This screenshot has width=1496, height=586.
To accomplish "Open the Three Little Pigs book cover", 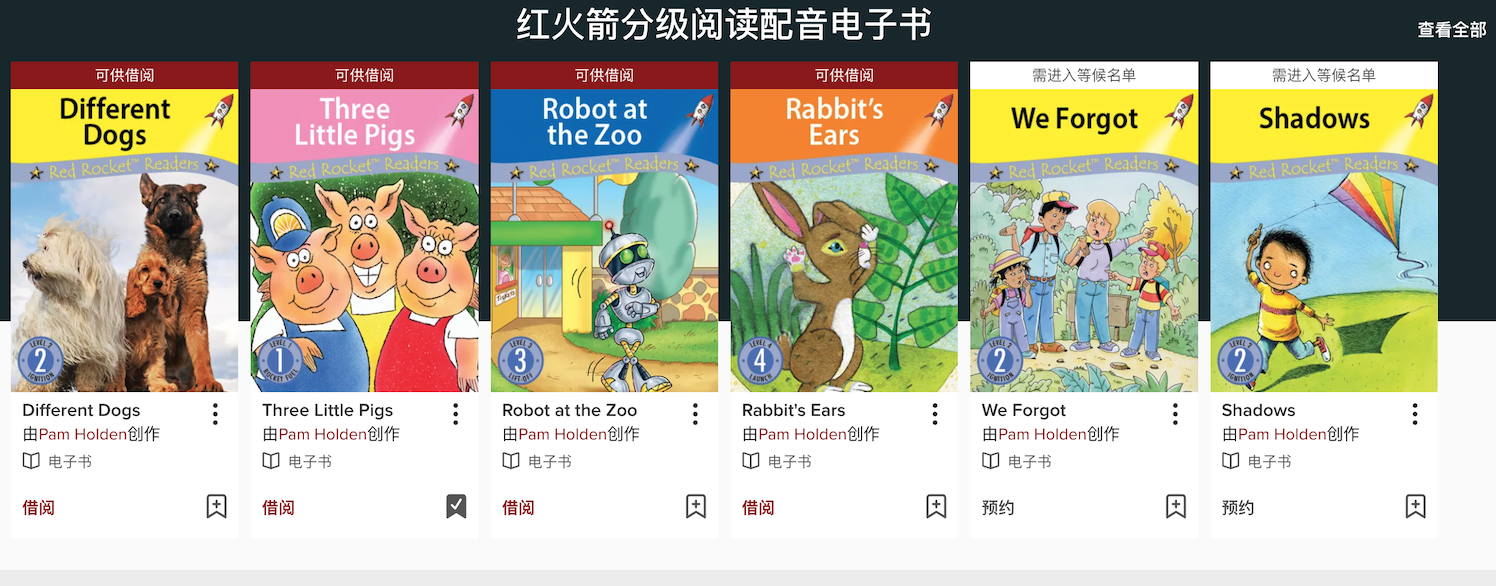I will click(x=364, y=240).
